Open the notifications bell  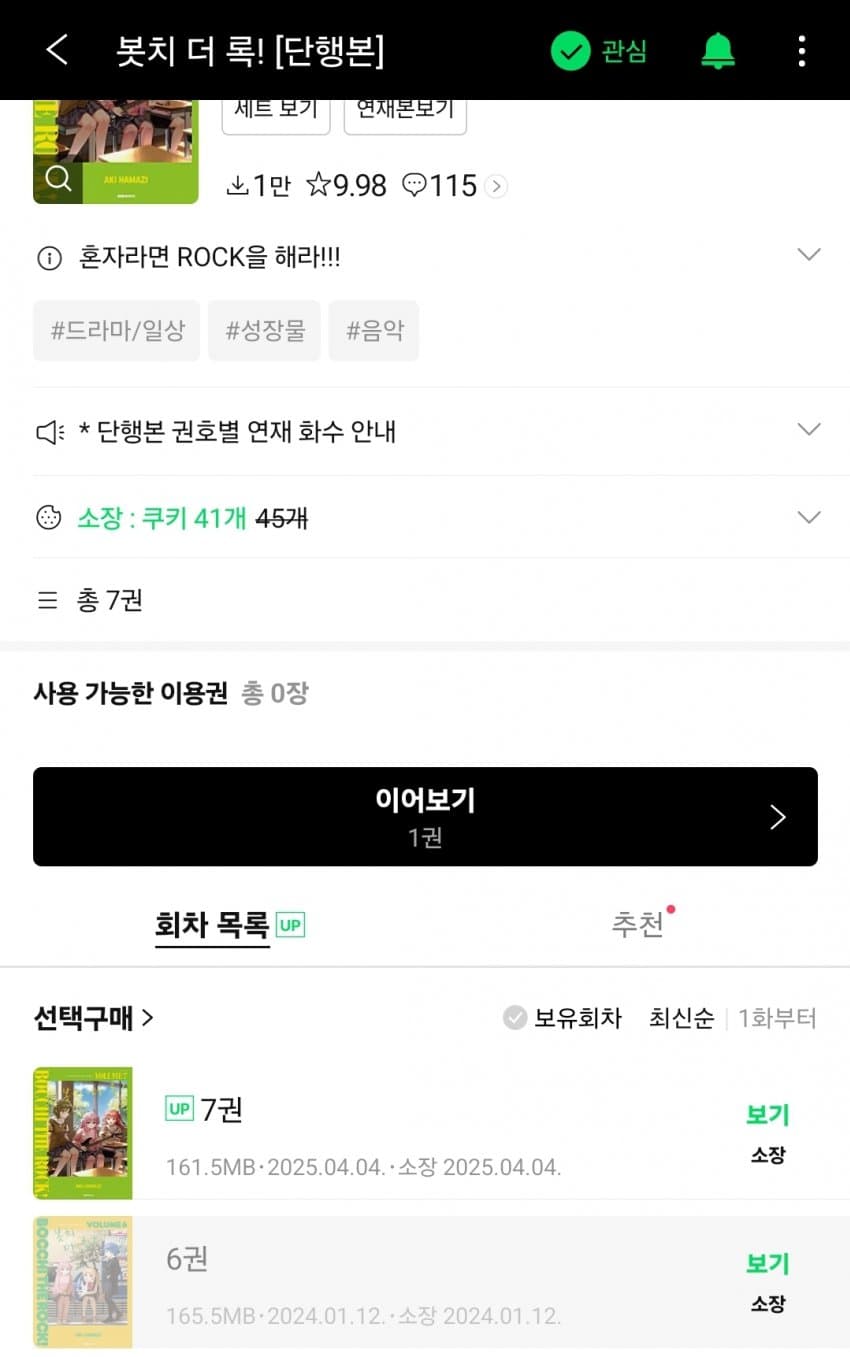(717, 51)
